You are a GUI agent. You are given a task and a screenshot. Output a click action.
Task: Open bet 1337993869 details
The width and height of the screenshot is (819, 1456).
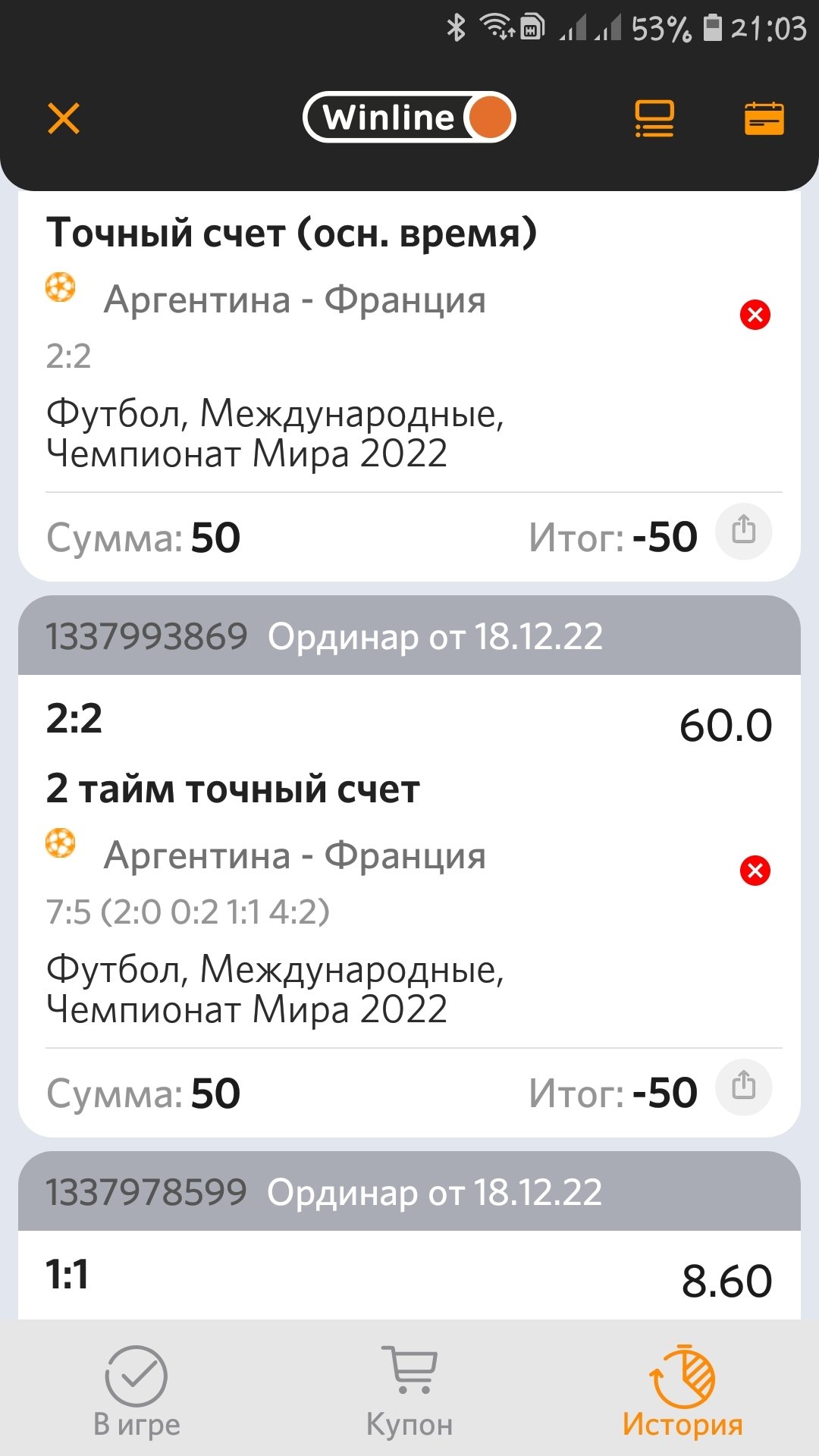(x=409, y=636)
